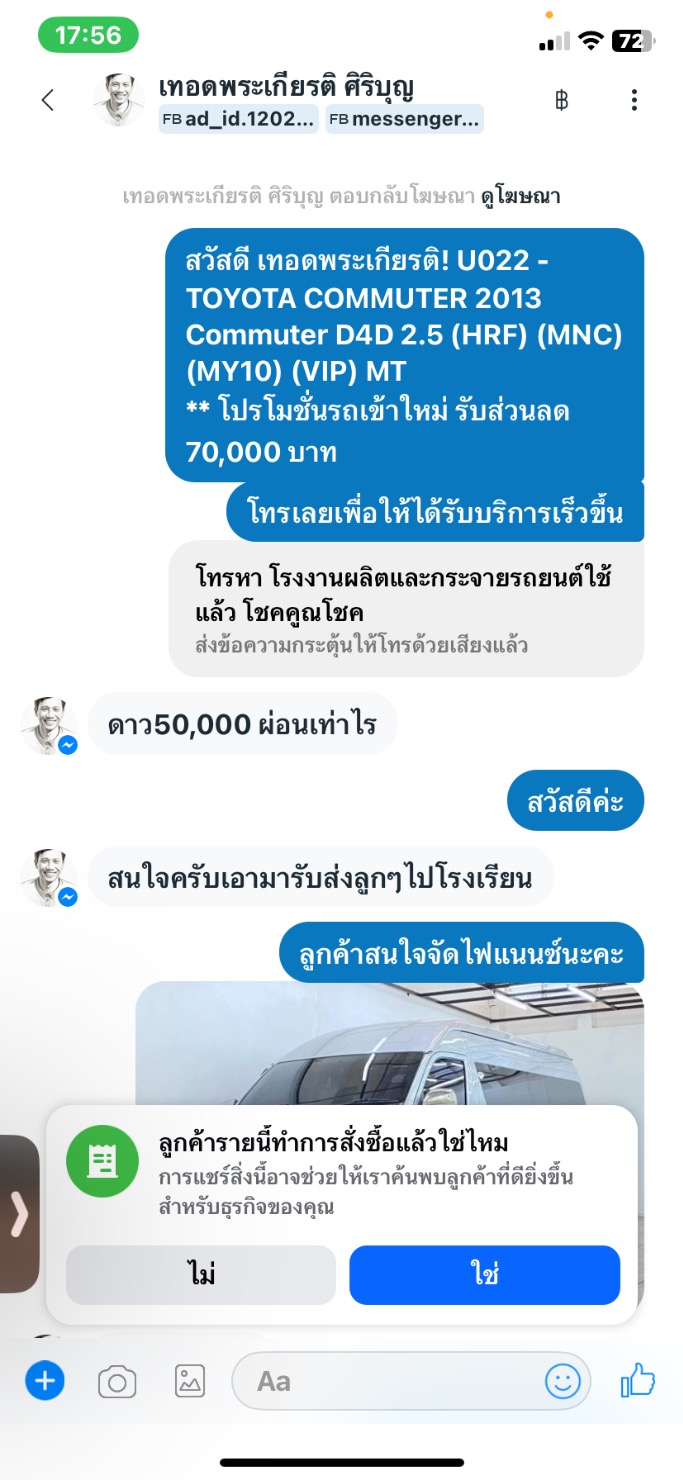Image resolution: width=683 pixels, height=1480 pixels.
Task: Confirm ใช่ that customer ordered
Action: pos(484,1275)
